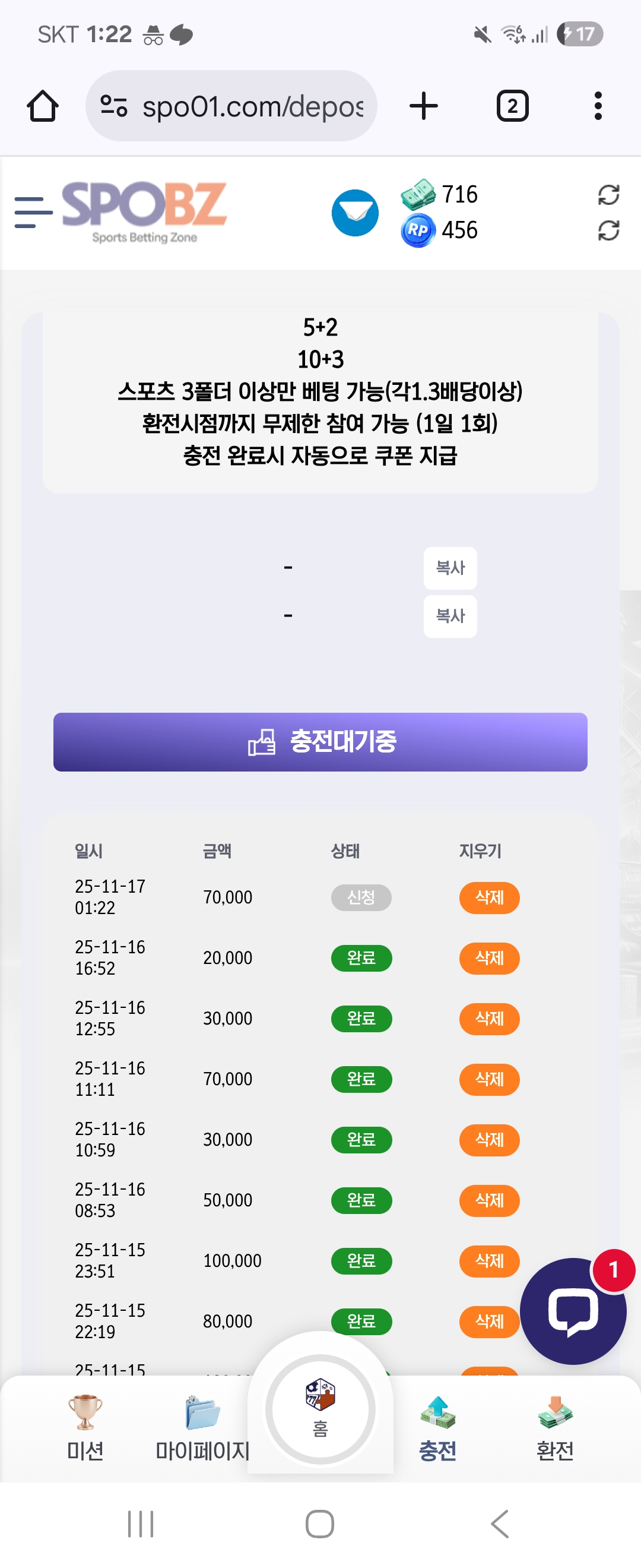Go to the 홈 tab
641x1568 pixels.
point(320,1409)
